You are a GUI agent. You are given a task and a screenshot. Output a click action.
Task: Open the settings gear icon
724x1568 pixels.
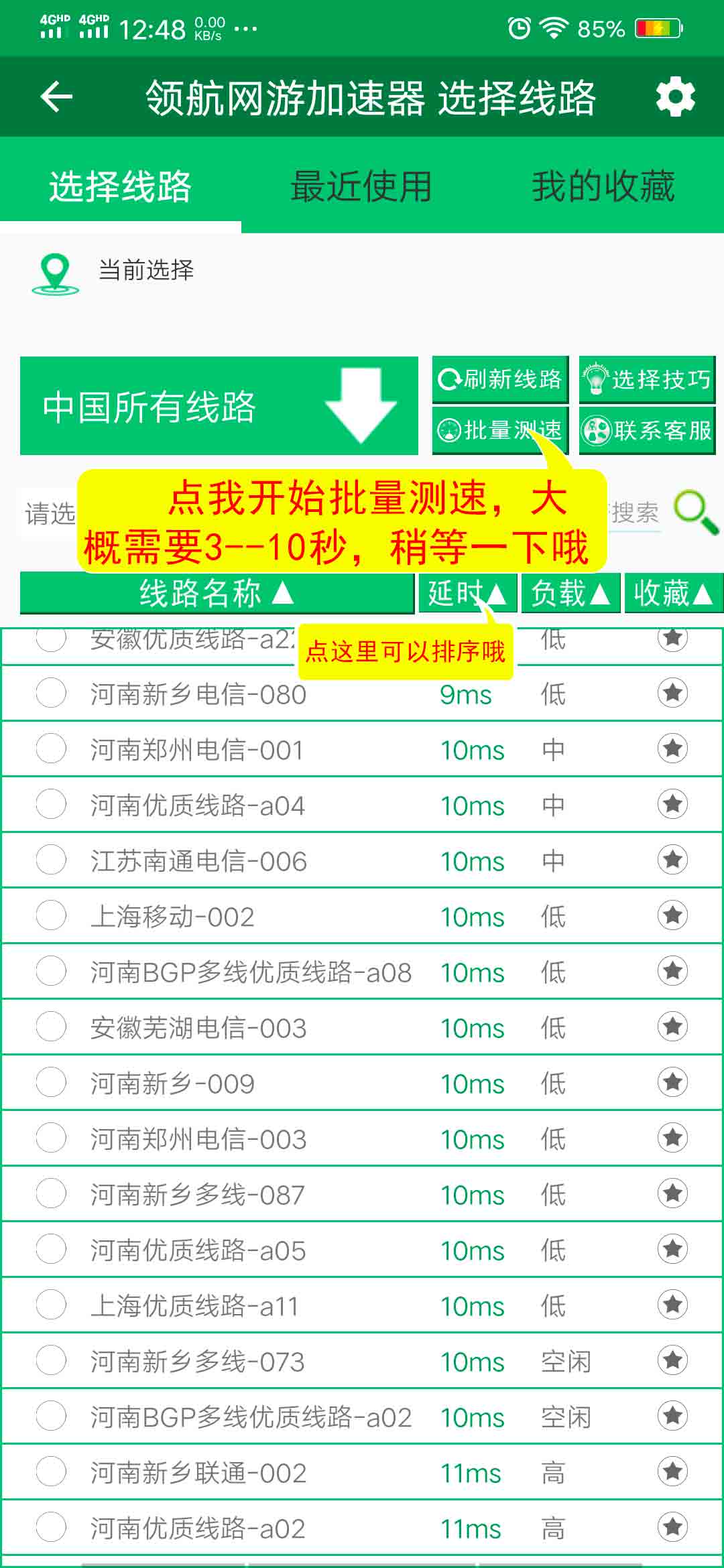(x=675, y=97)
